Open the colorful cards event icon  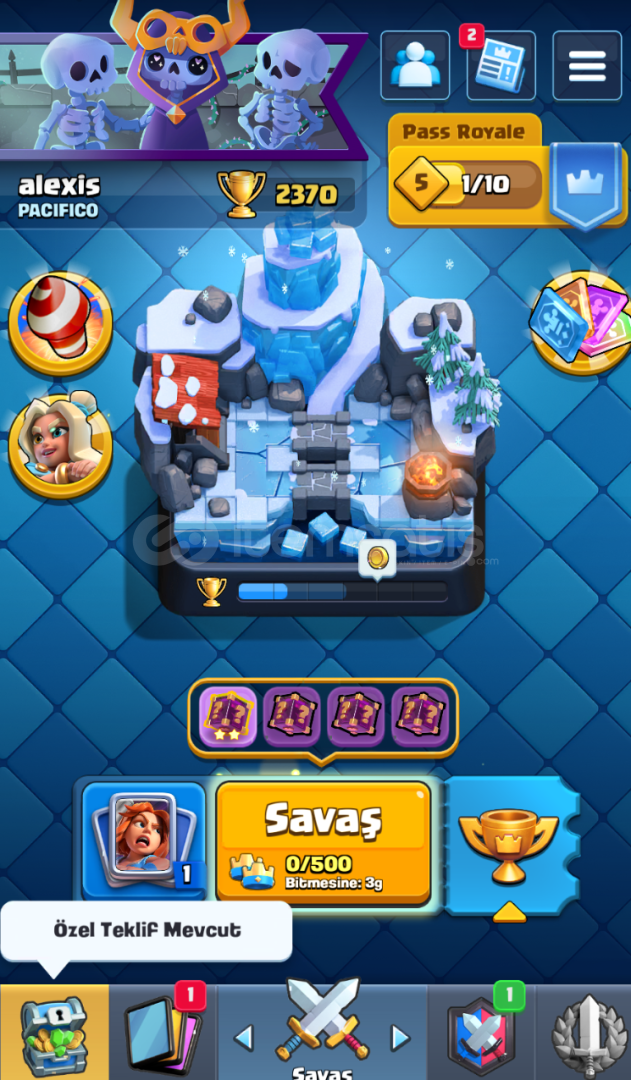pos(580,322)
